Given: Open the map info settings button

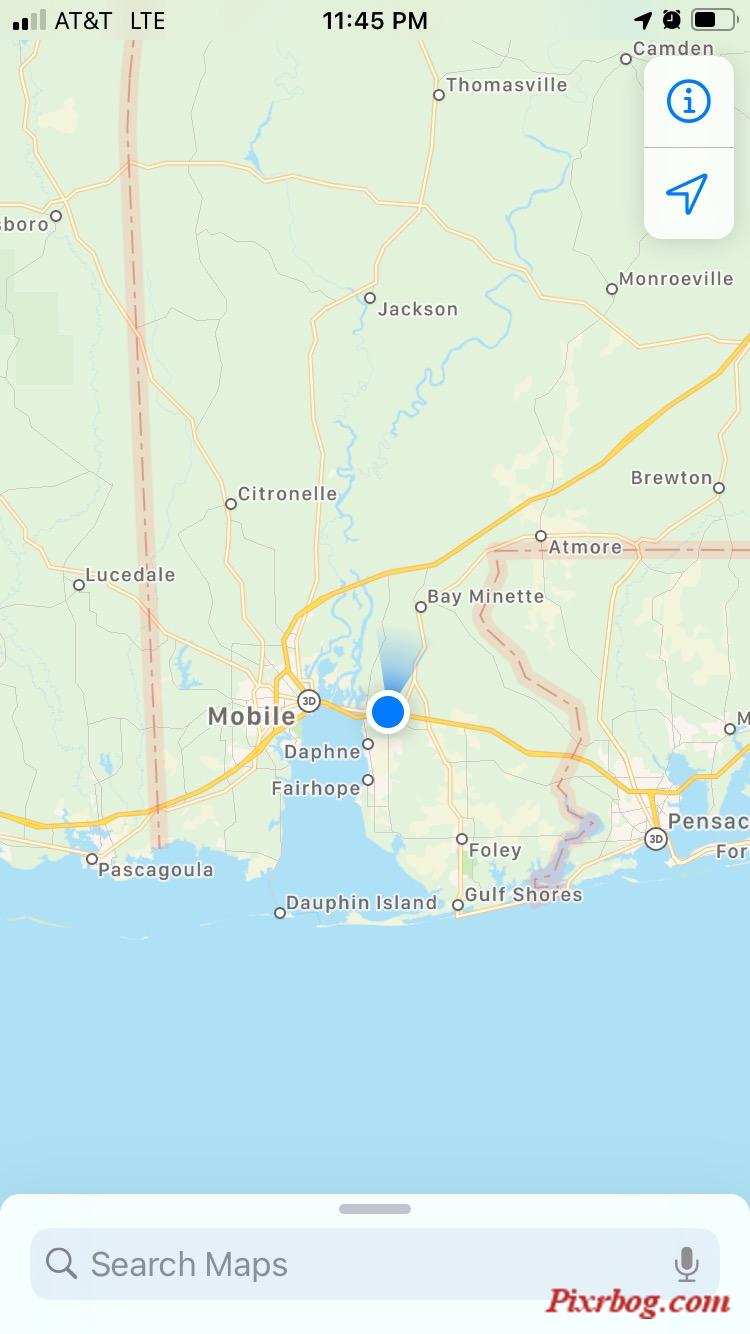Looking at the screenshot, I should tap(688, 102).
